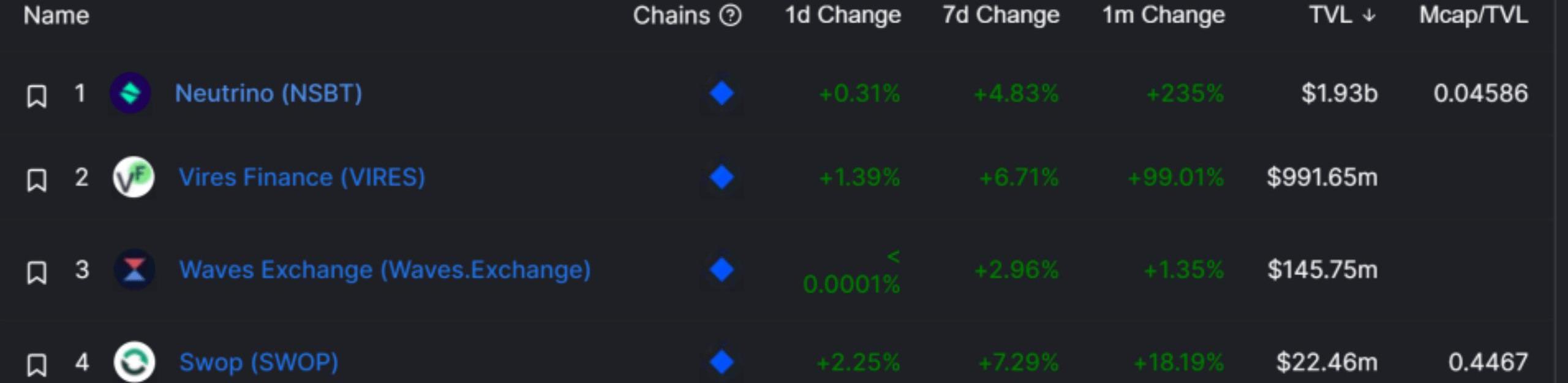Bookmark Swop (SWOP)
1568x383 pixels.
37,365
